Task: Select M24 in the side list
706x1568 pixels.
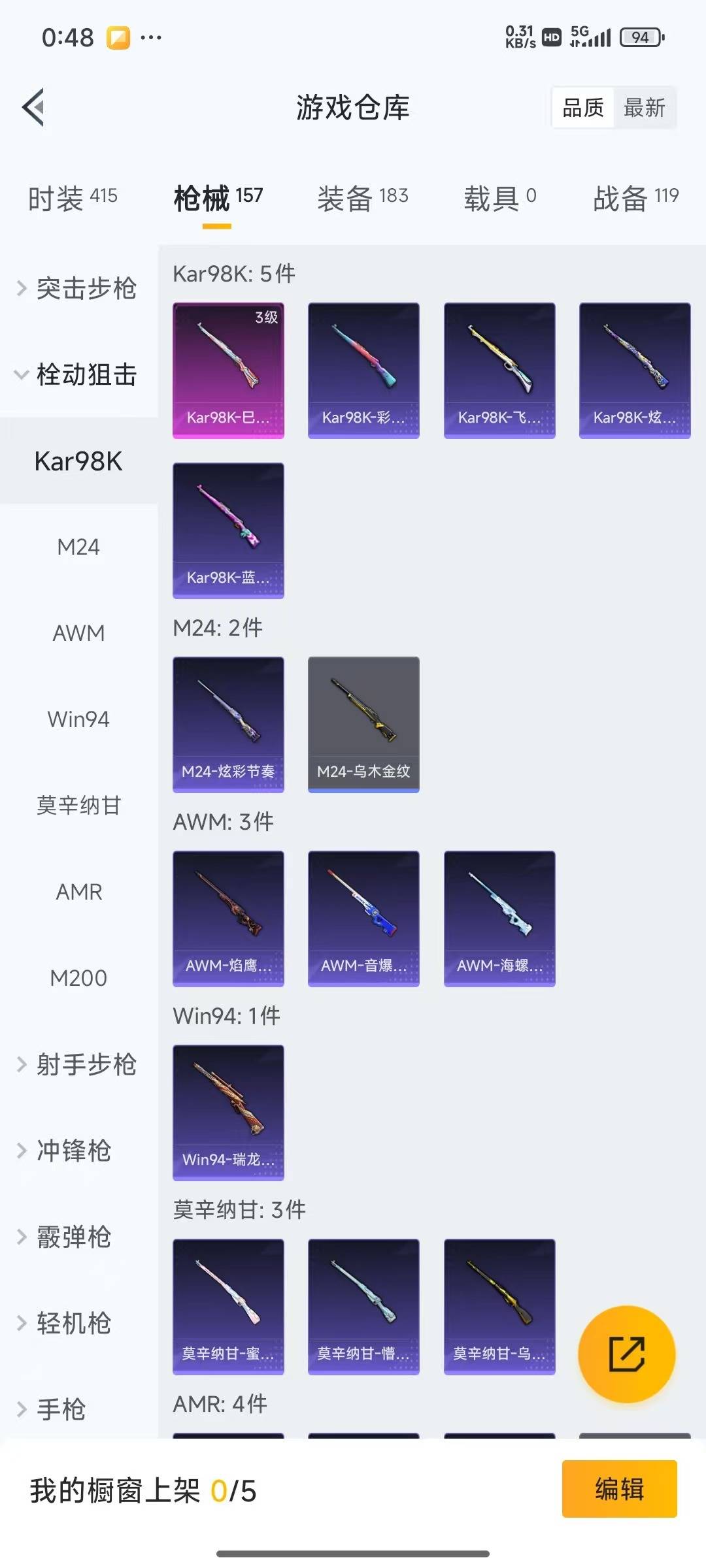Action: [x=78, y=547]
